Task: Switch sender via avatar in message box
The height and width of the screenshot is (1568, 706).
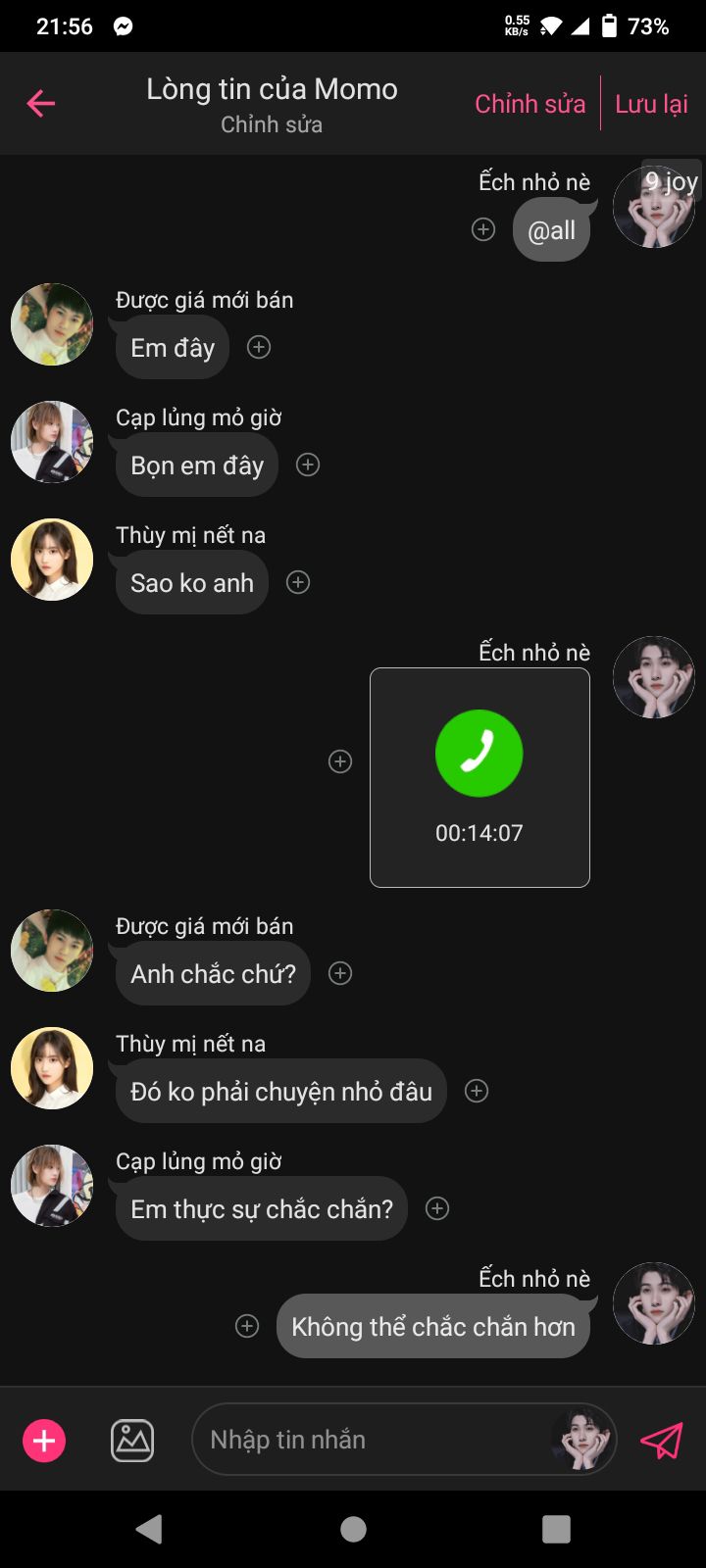Action: (582, 1440)
